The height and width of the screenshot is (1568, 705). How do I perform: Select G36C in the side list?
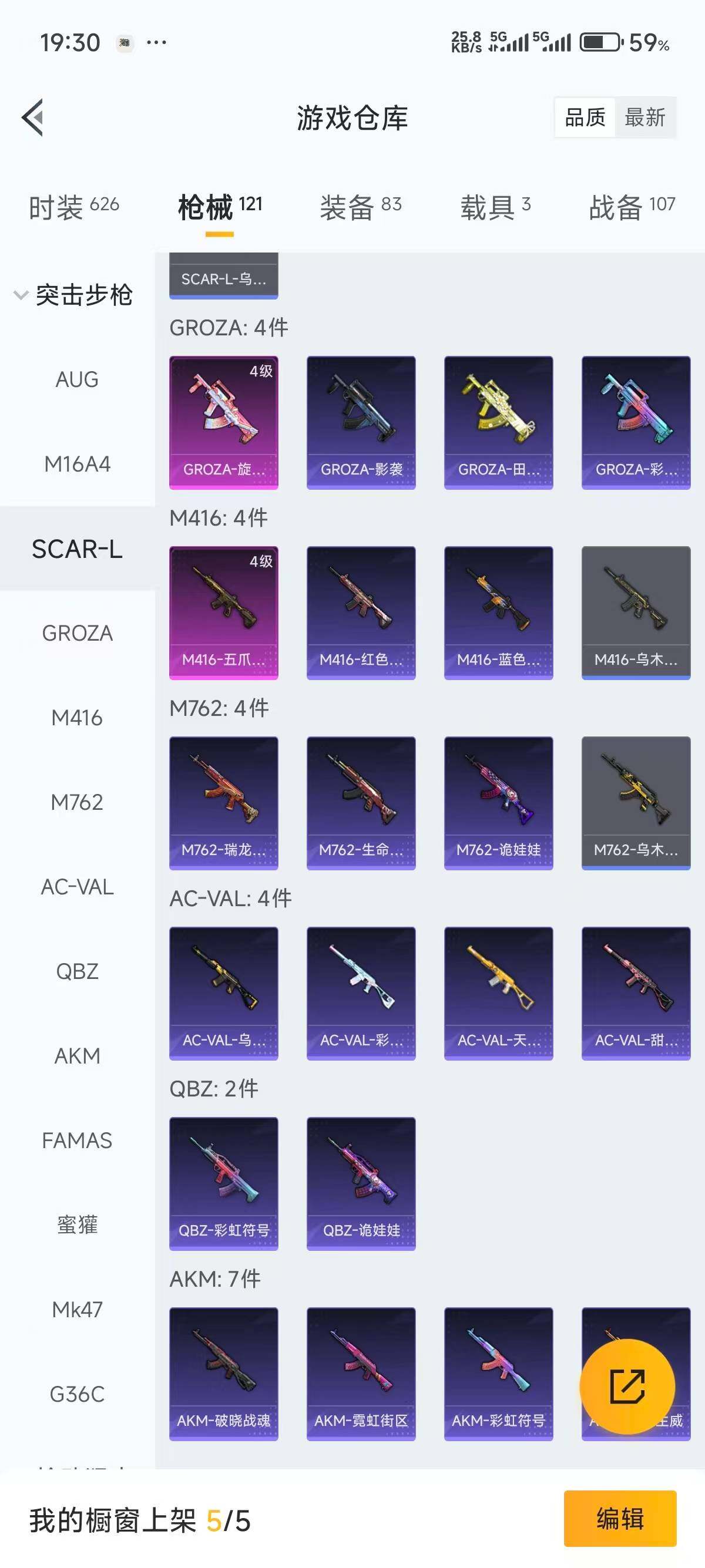click(77, 1394)
